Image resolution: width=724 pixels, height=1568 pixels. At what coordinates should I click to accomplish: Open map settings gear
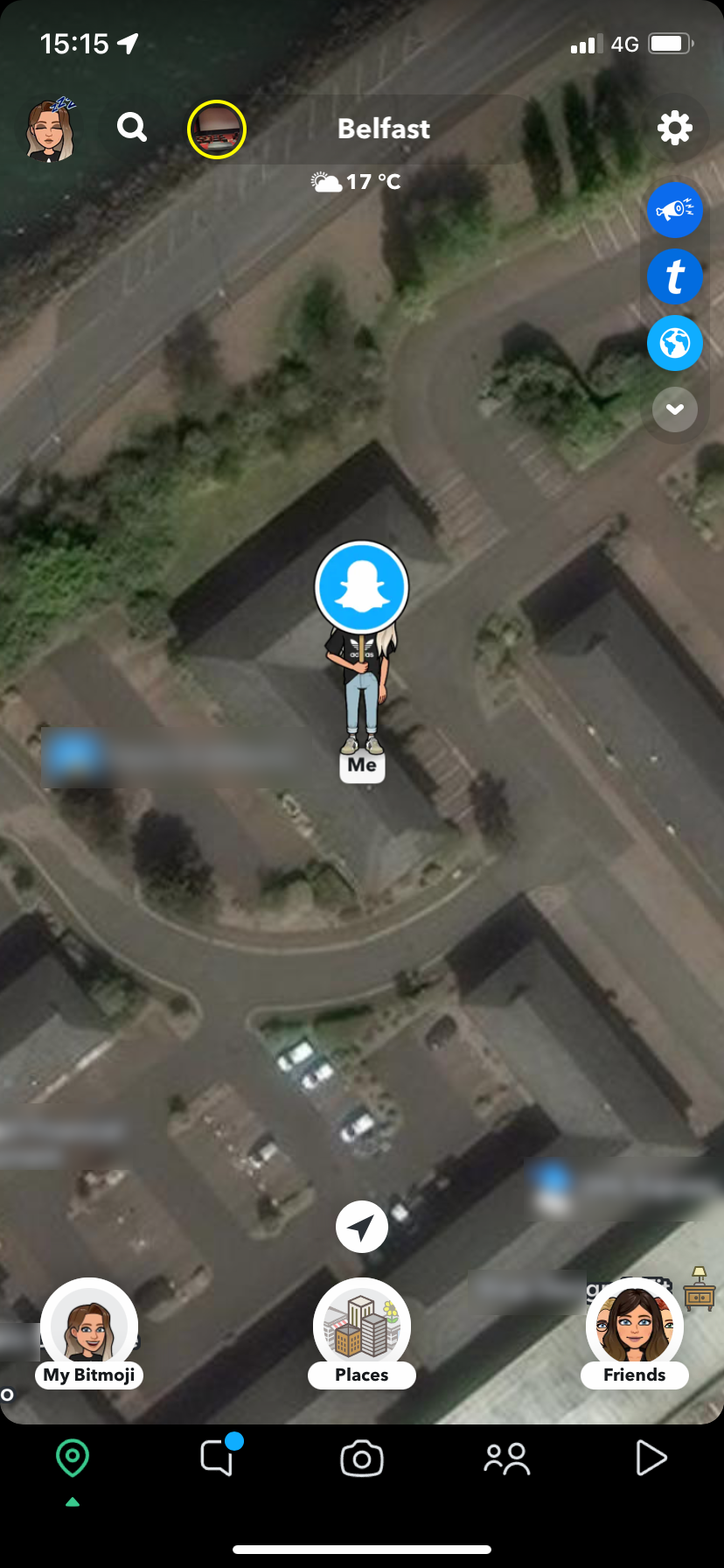coord(675,129)
